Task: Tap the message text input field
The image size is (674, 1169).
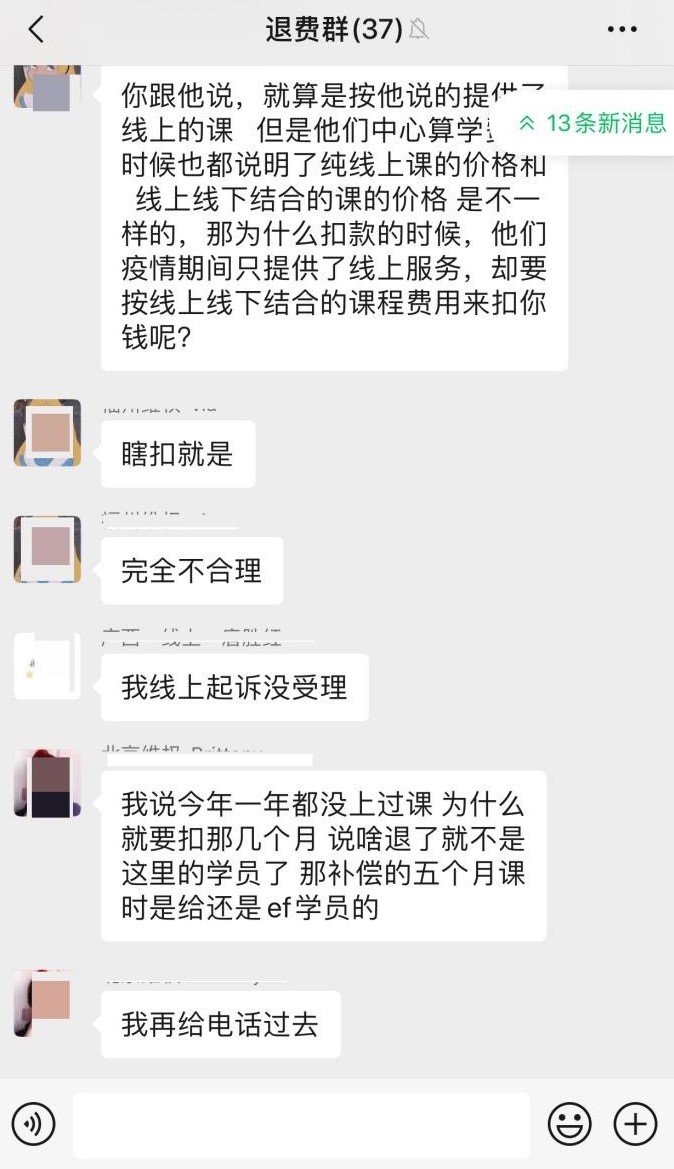Action: pos(300,1125)
